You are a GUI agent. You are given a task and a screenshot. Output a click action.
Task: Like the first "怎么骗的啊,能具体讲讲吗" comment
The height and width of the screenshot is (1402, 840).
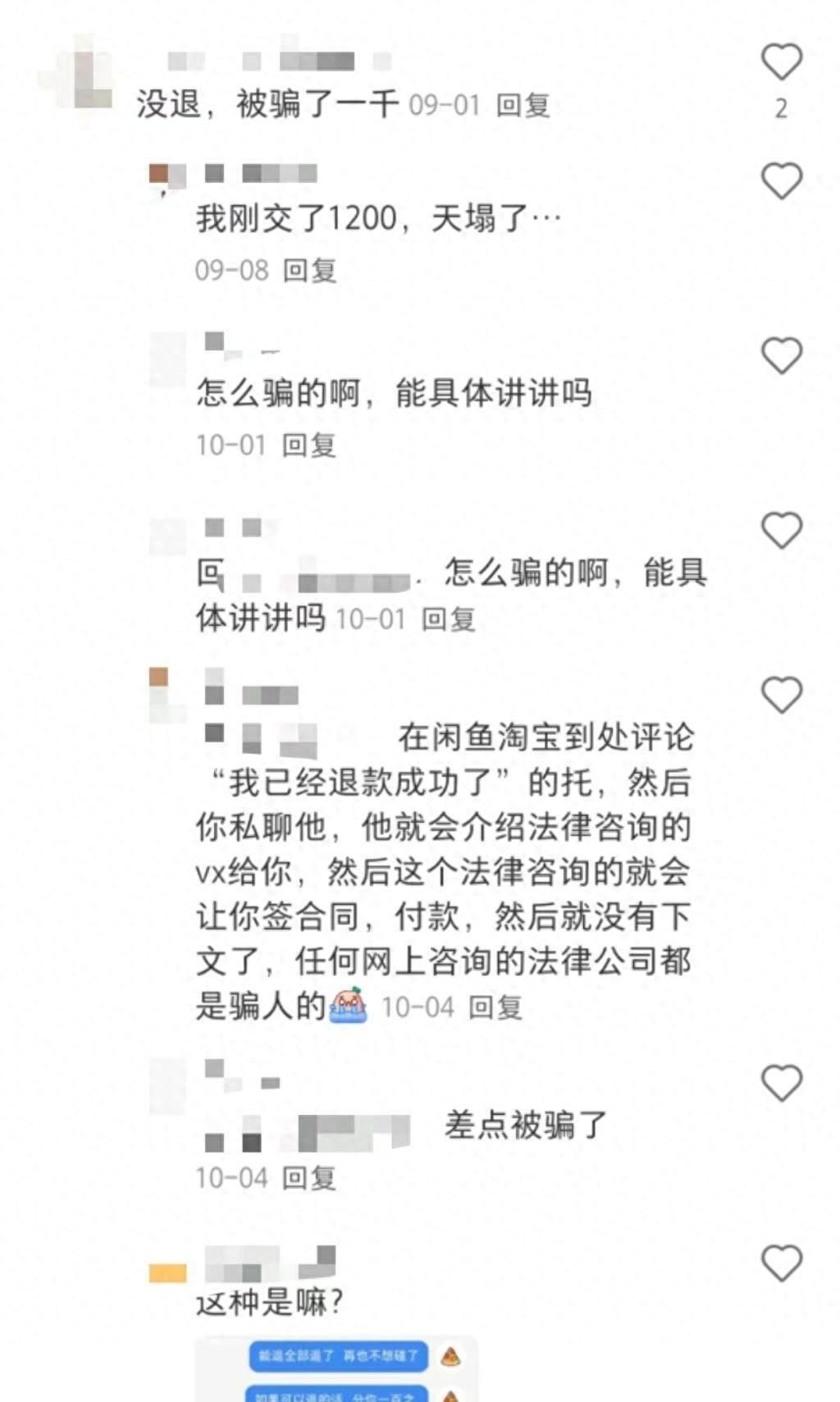point(781,356)
